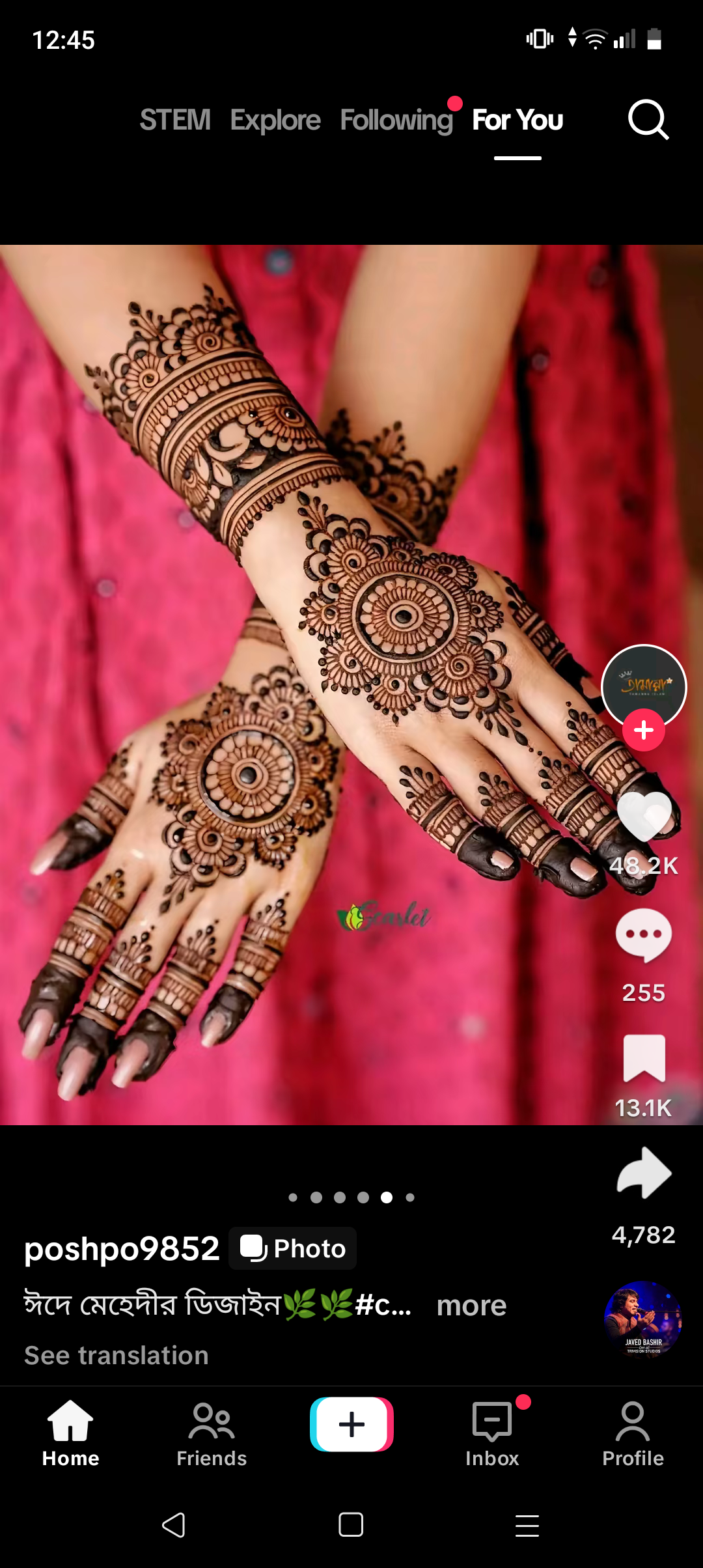Viewport: 703px width, 1568px height.
Task: Tap See translation under the caption
Action: (x=117, y=1355)
